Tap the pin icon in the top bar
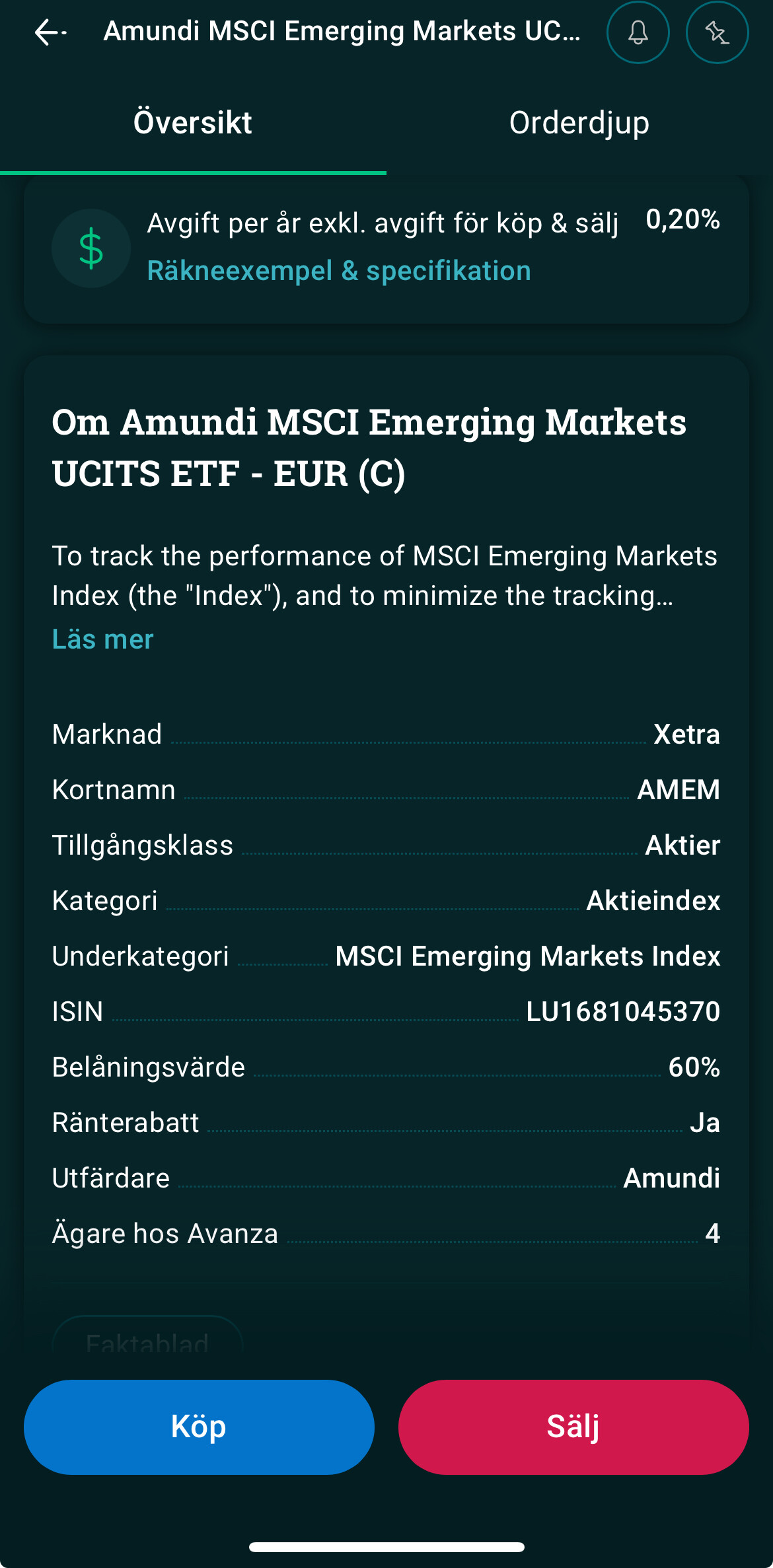Image resolution: width=773 pixels, height=1568 pixels. pos(717,32)
